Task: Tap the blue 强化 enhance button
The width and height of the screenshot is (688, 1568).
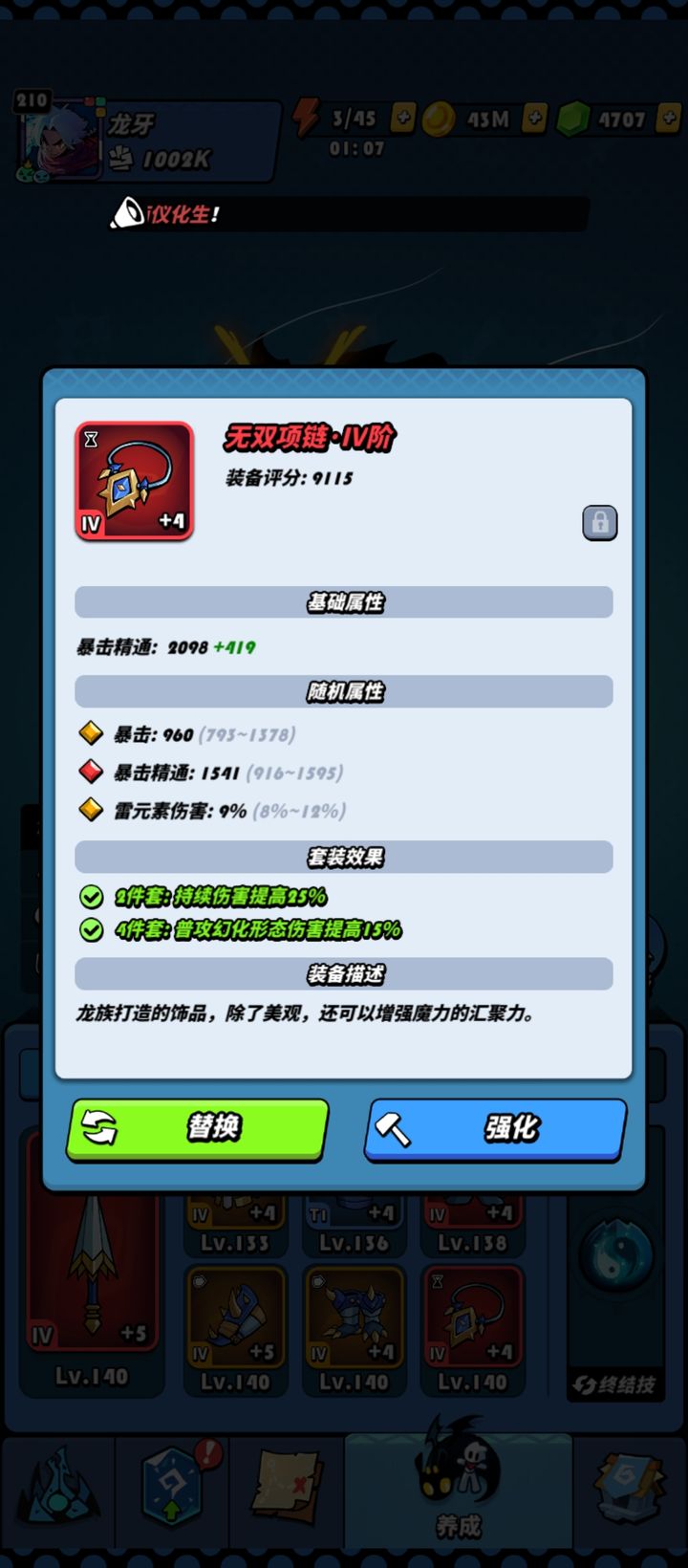Action: point(495,1129)
